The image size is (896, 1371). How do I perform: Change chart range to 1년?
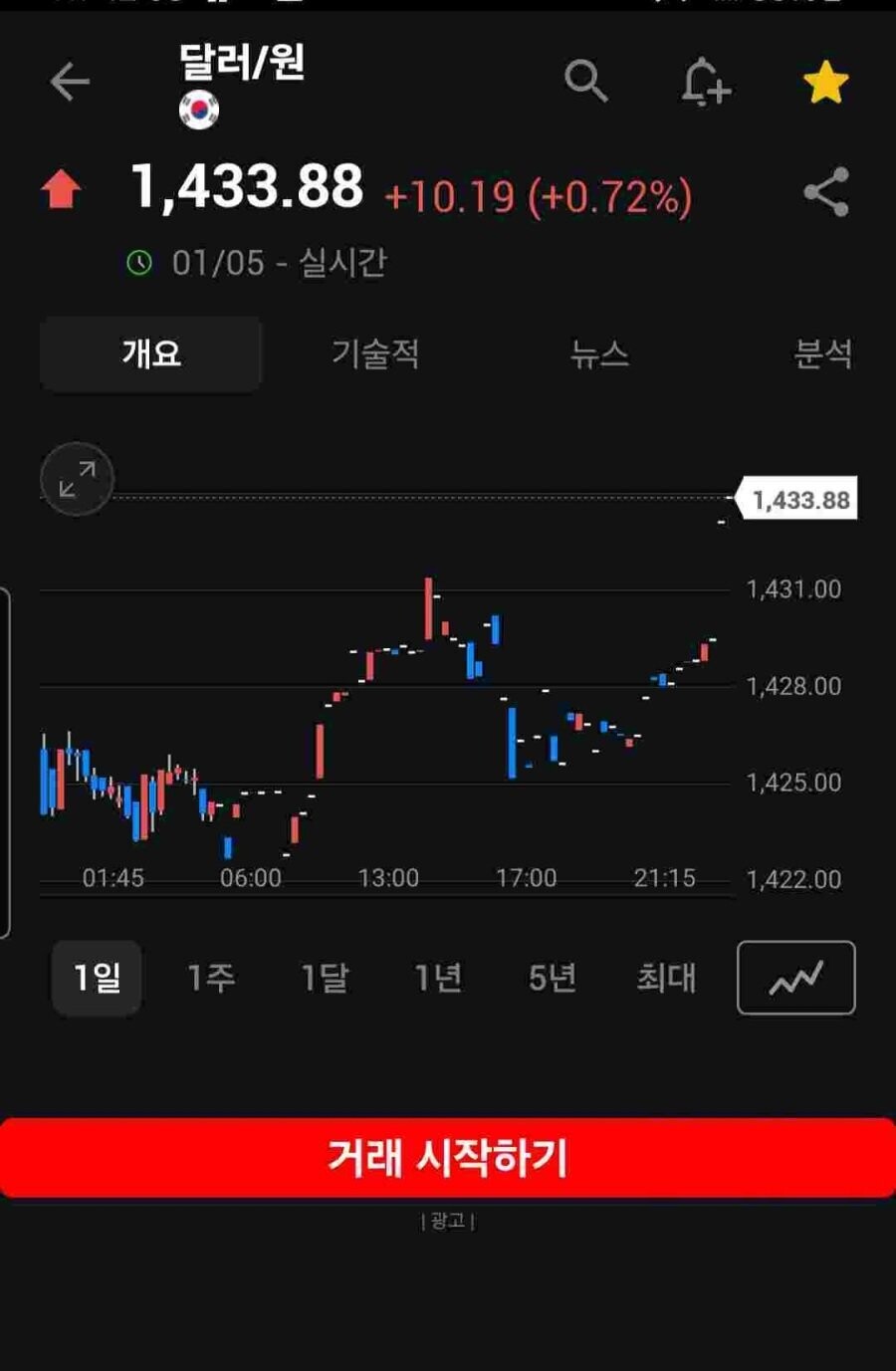438,978
